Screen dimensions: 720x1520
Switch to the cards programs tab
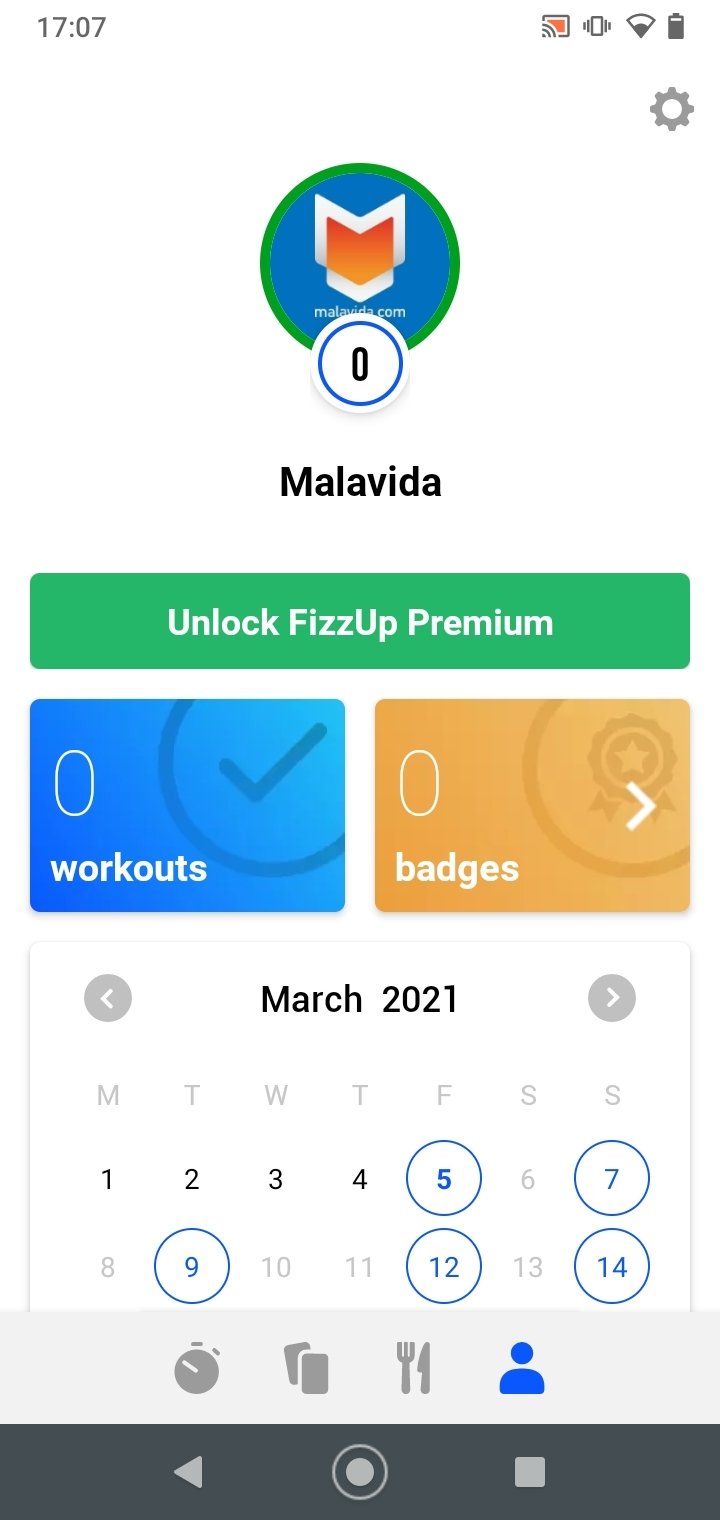306,1368
